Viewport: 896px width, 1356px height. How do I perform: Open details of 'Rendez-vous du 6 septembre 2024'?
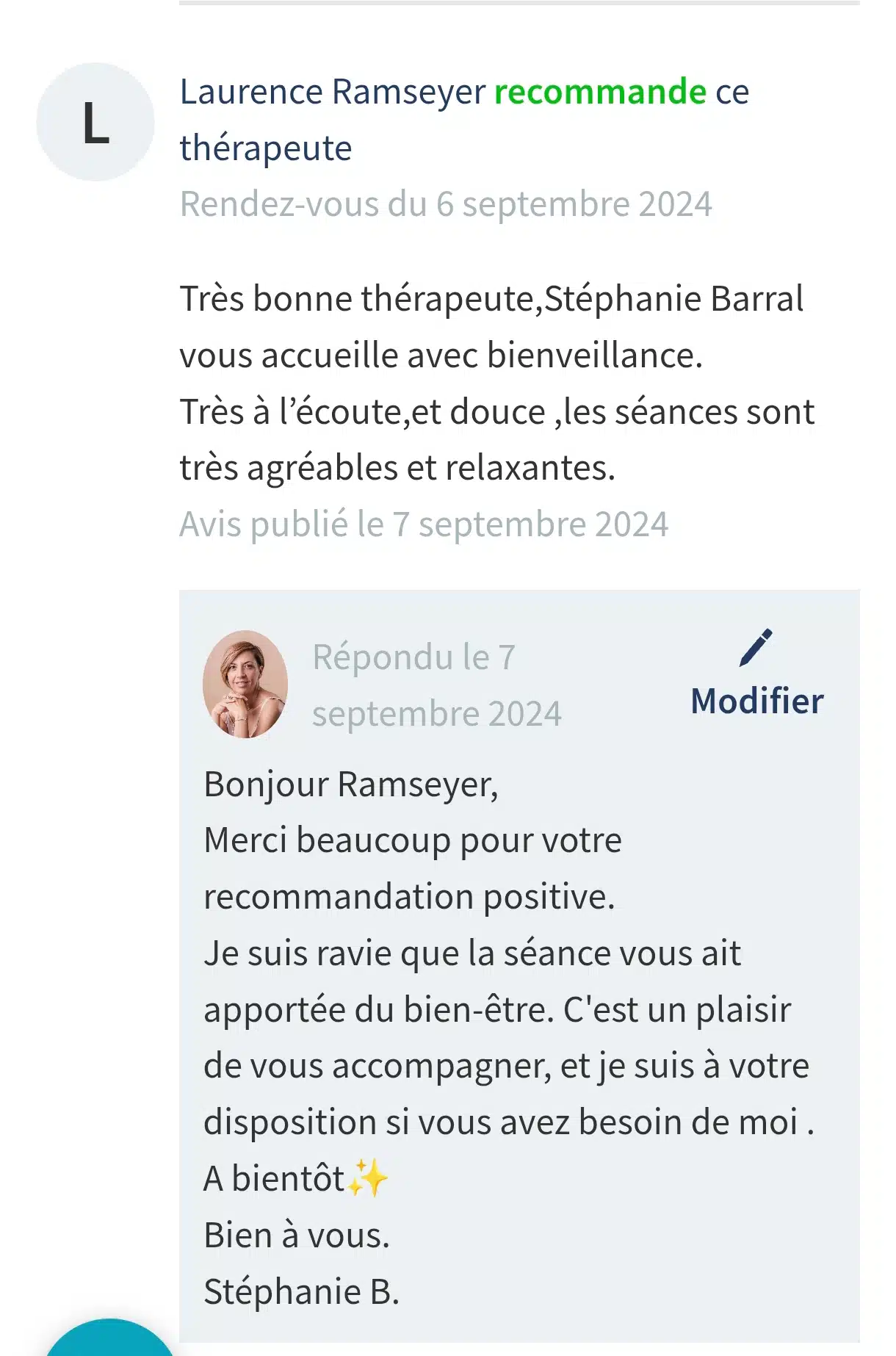click(447, 203)
